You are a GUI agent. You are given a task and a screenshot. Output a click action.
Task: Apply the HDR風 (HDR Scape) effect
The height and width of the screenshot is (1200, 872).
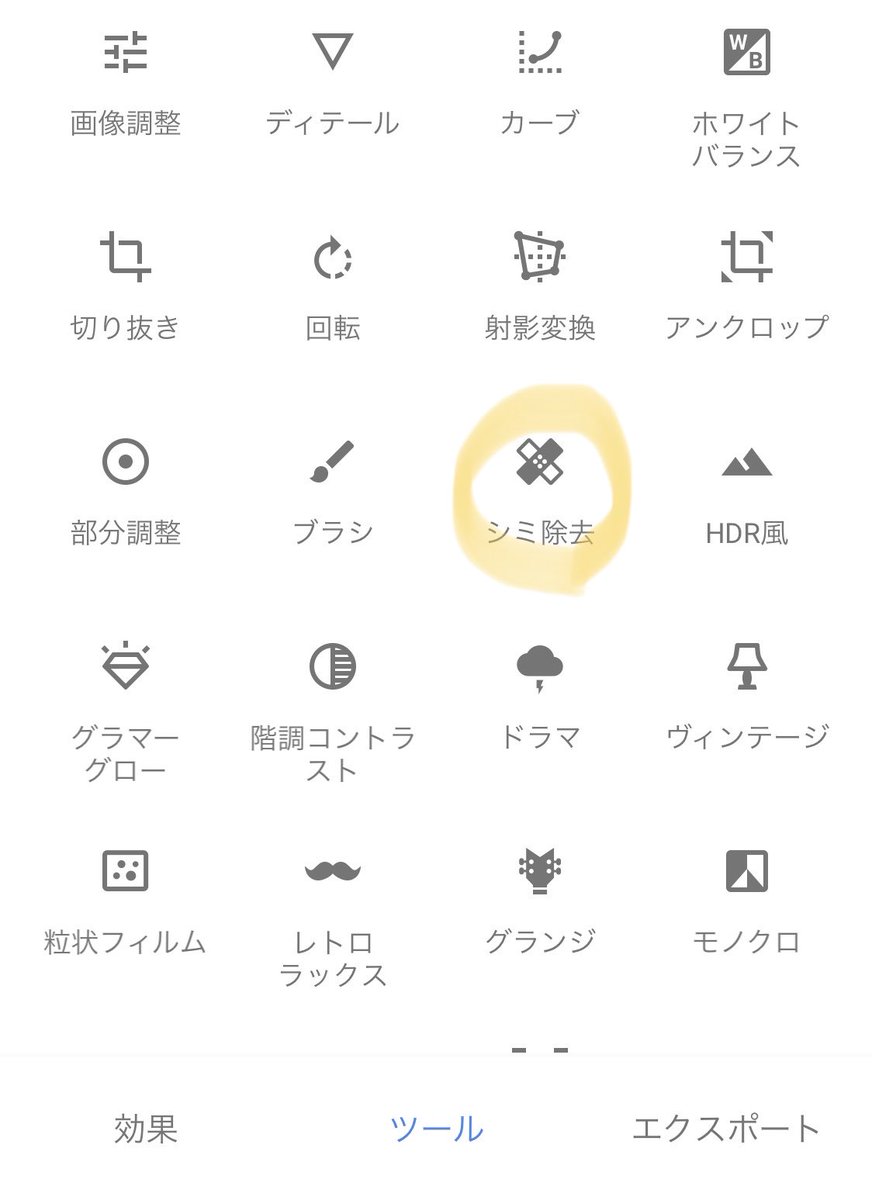click(748, 490)
